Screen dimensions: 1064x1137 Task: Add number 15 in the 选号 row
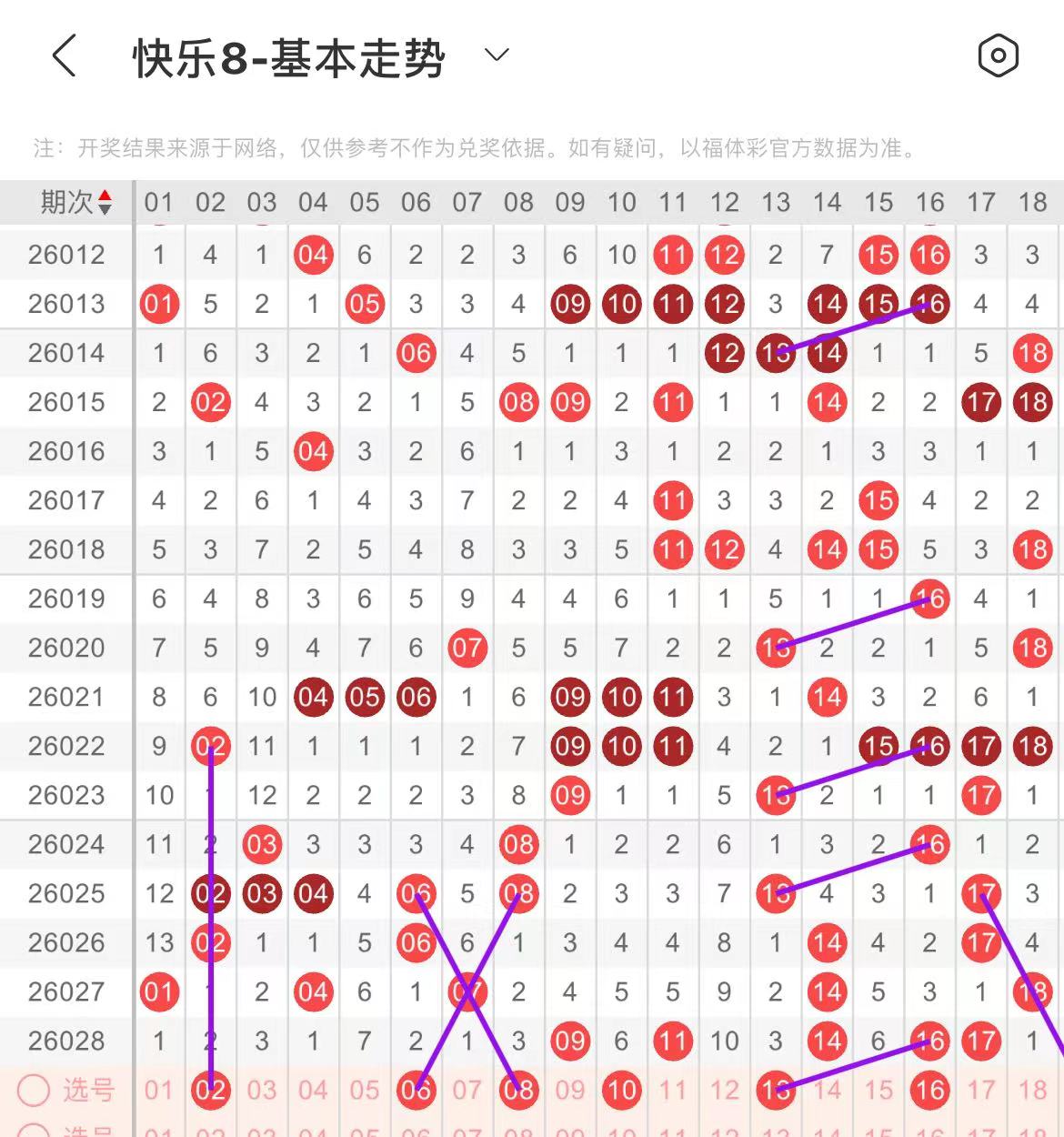878,1090
